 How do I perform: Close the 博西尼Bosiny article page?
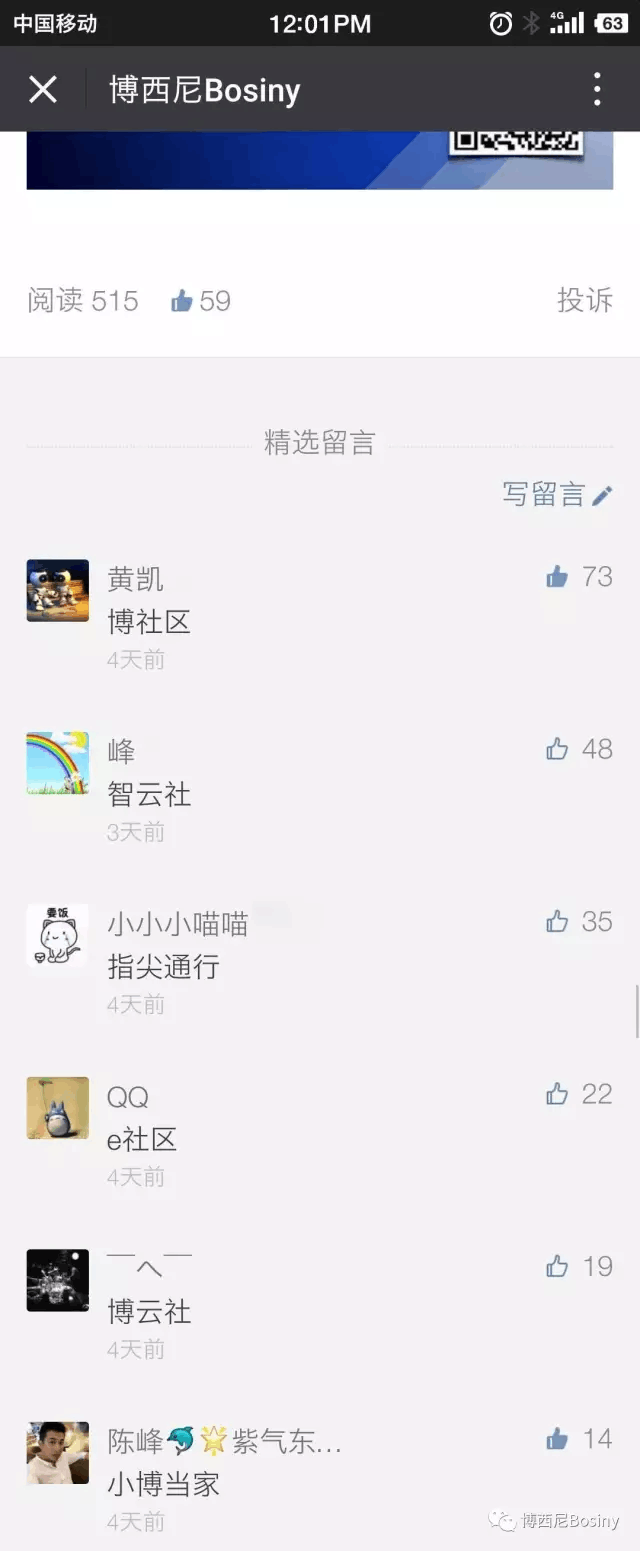click(43, 90)
